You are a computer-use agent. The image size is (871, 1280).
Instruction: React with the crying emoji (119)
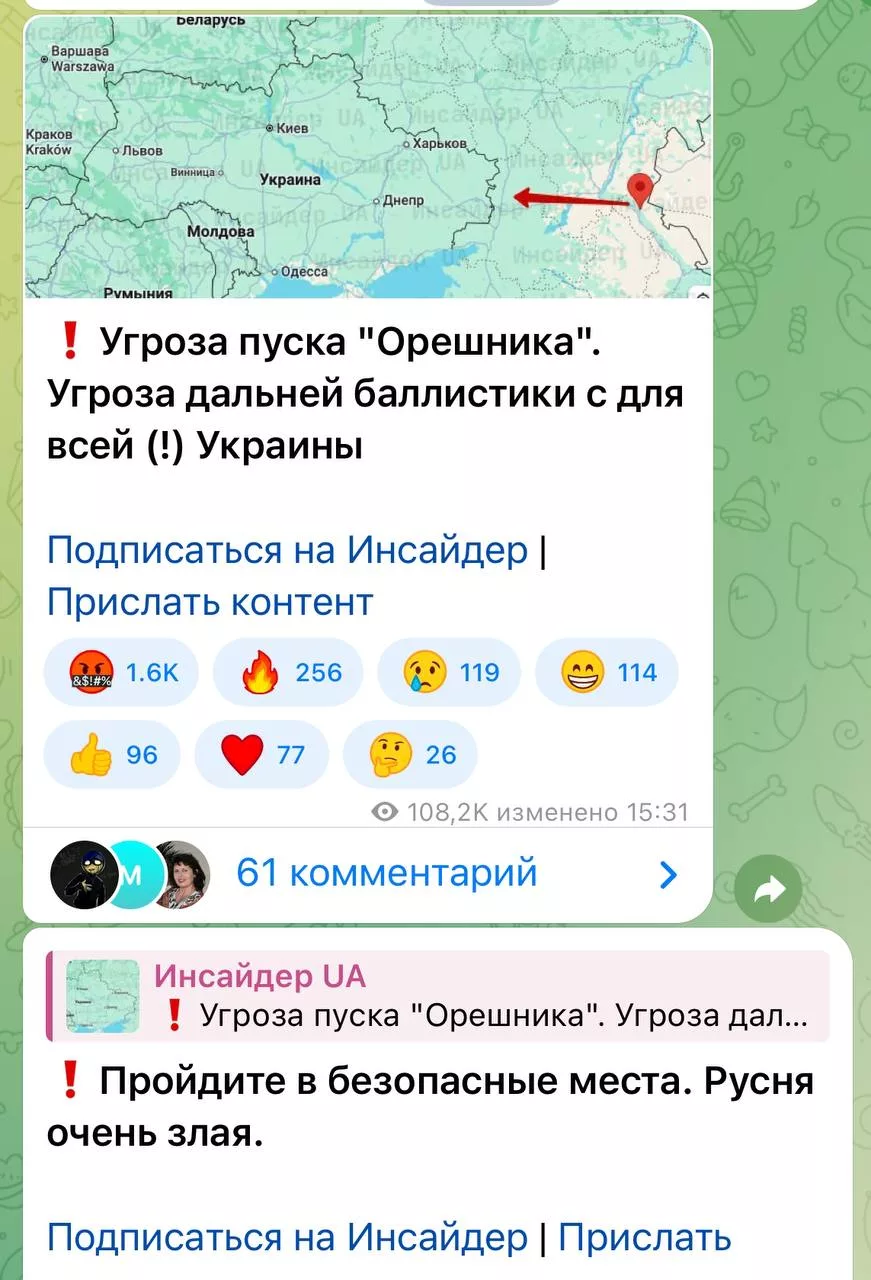pyautogui.click(x=449, y=672)
